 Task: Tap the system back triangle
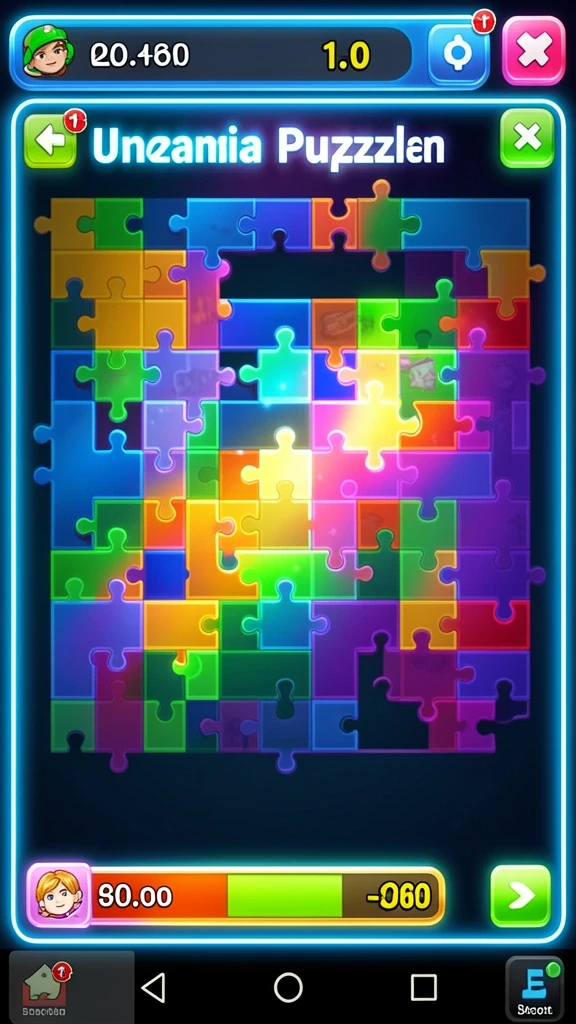[154, 987]
